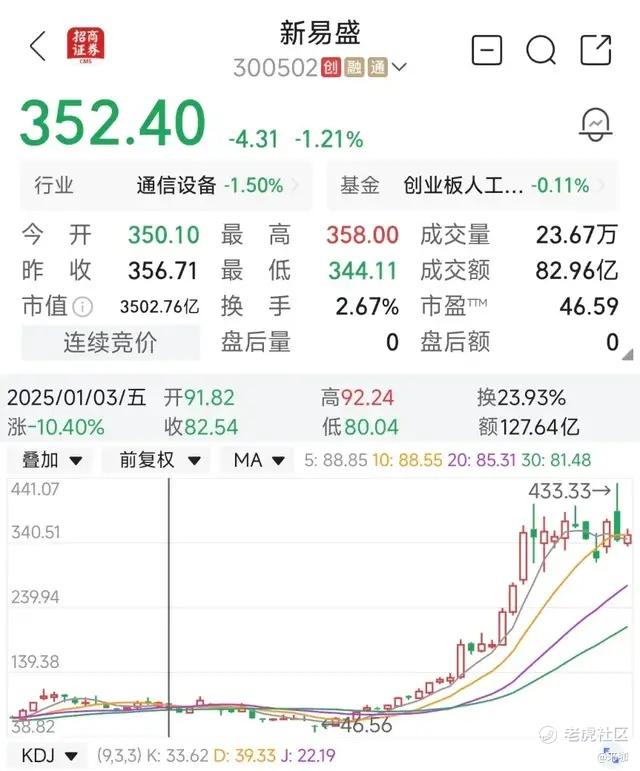The height and width of the screenshot is (771, 640).
Task: Tap the minus box icon in header
Action: (x=487, y=49)
